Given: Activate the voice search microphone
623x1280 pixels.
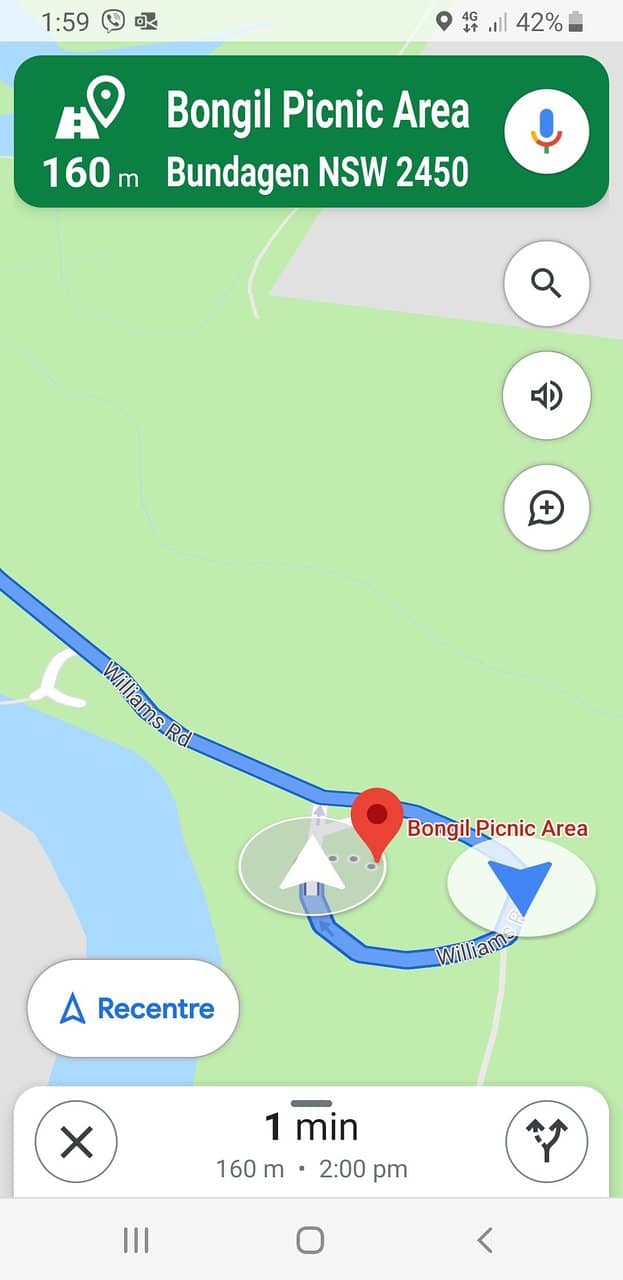Looking at the screenshot, I should point(546,132).
